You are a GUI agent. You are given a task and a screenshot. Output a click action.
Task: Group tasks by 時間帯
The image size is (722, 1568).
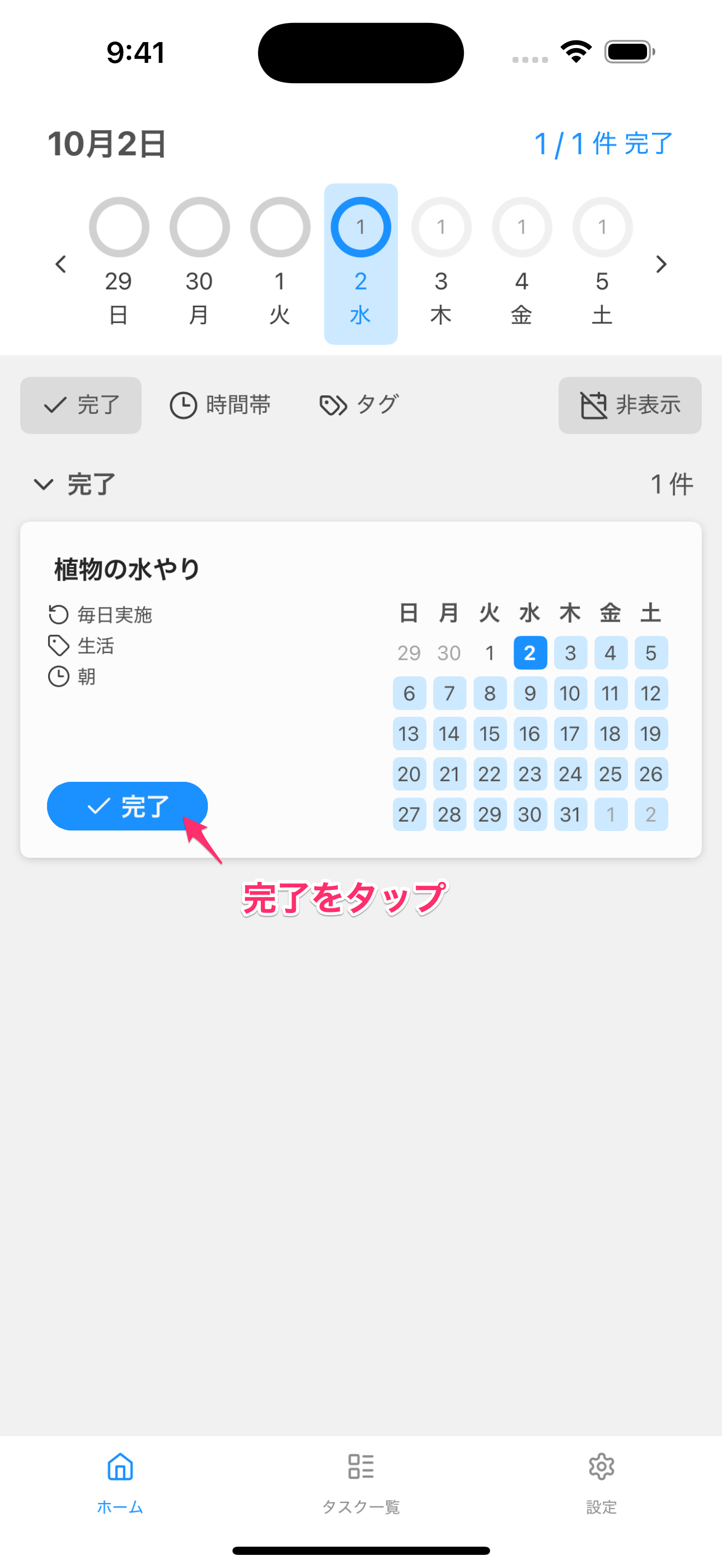coord(220,405)
